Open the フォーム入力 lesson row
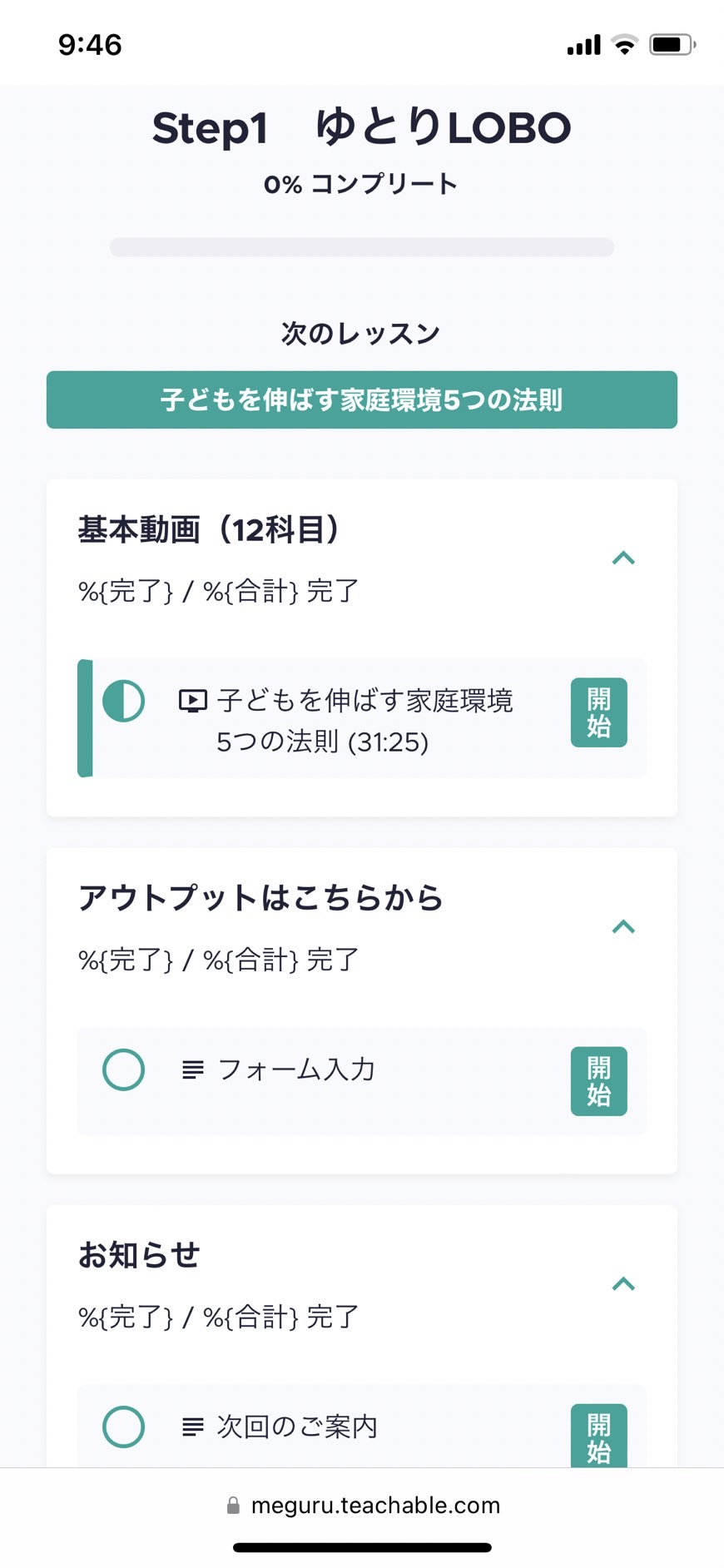The height and width of the screenshot is (1568, 724). coord(361,1081)
